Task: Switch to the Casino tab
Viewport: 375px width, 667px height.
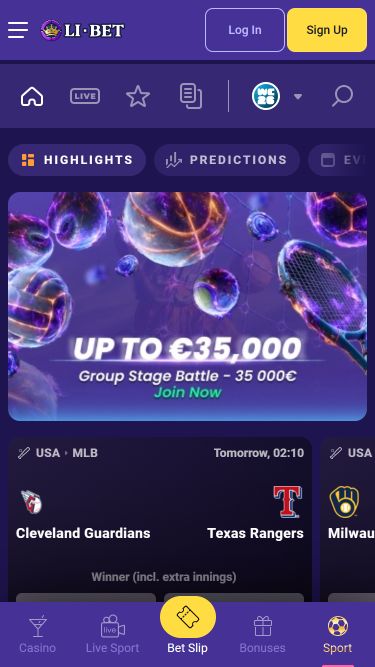Action: [37, 635]
